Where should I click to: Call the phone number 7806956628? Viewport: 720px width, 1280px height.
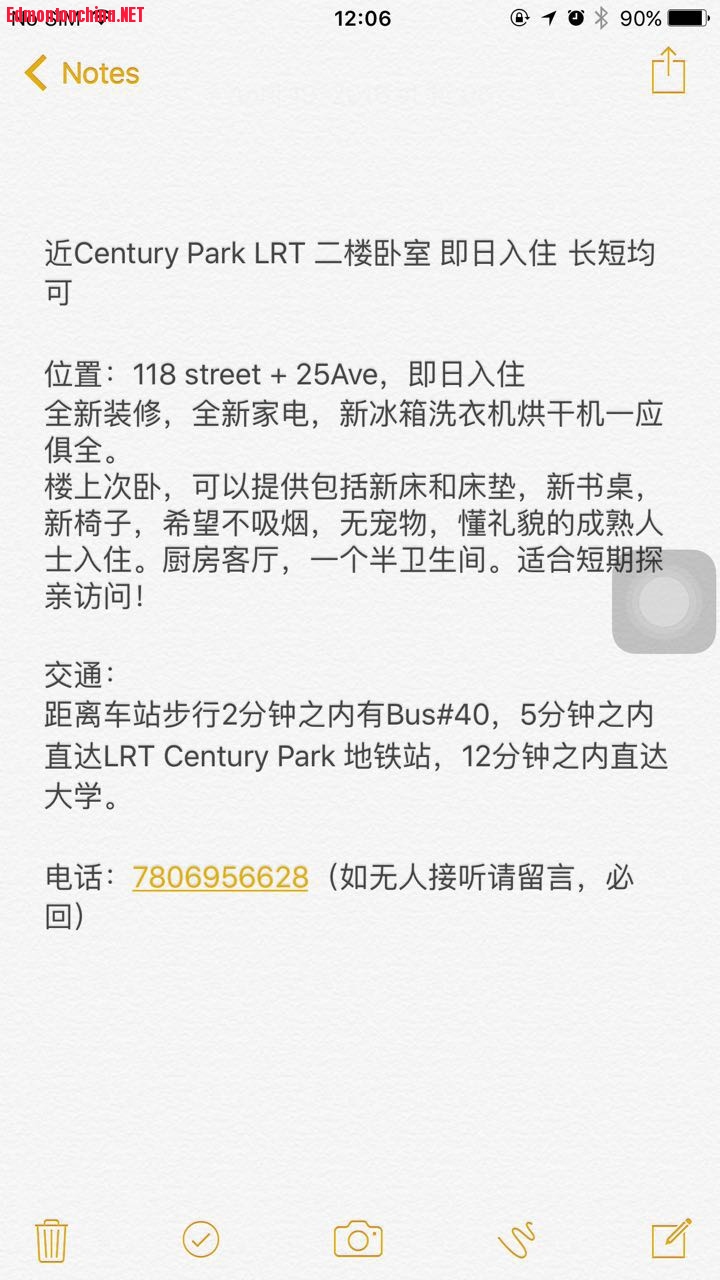point(220,877)
